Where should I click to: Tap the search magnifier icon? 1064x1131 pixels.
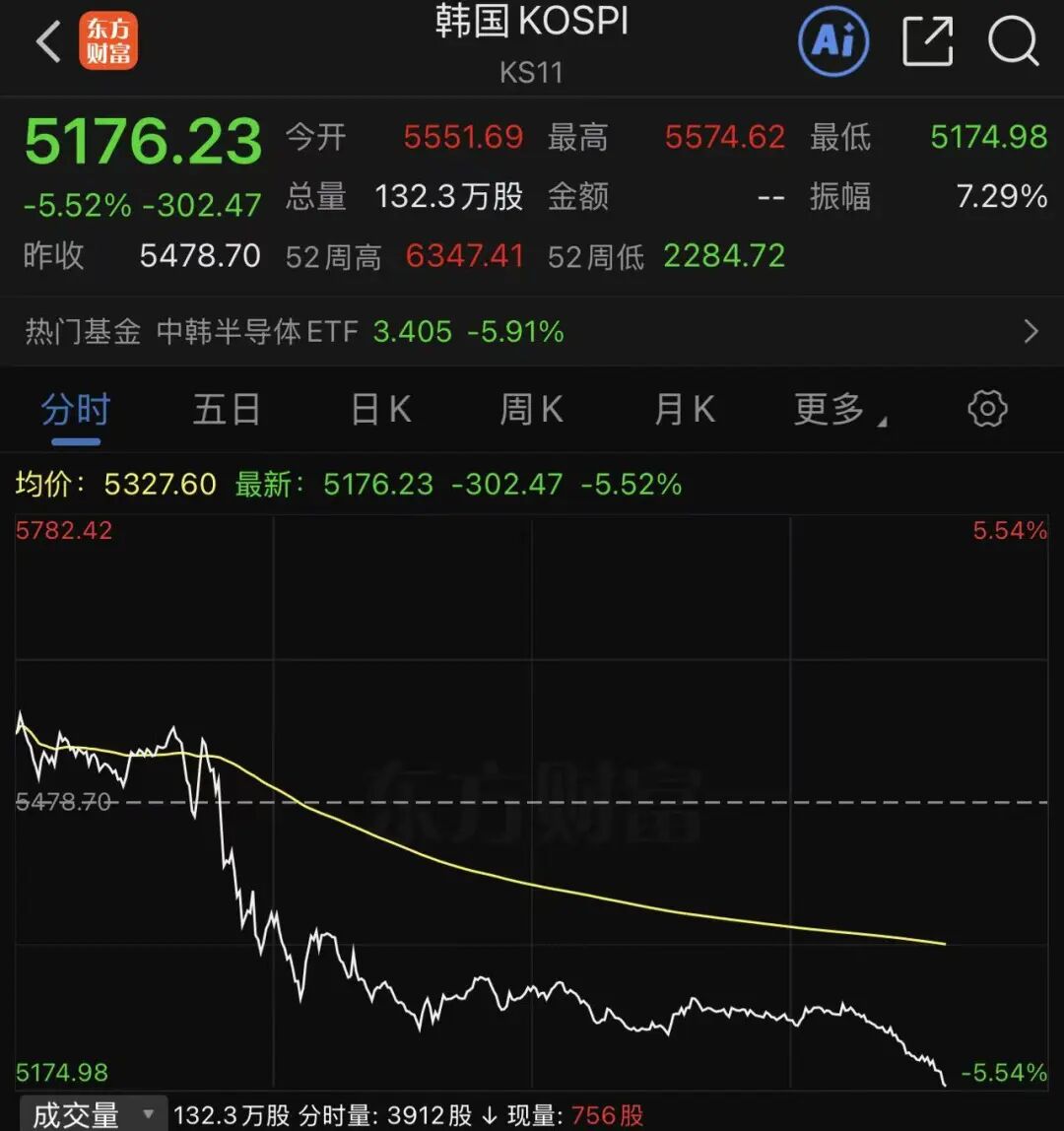click(1013, 43)
